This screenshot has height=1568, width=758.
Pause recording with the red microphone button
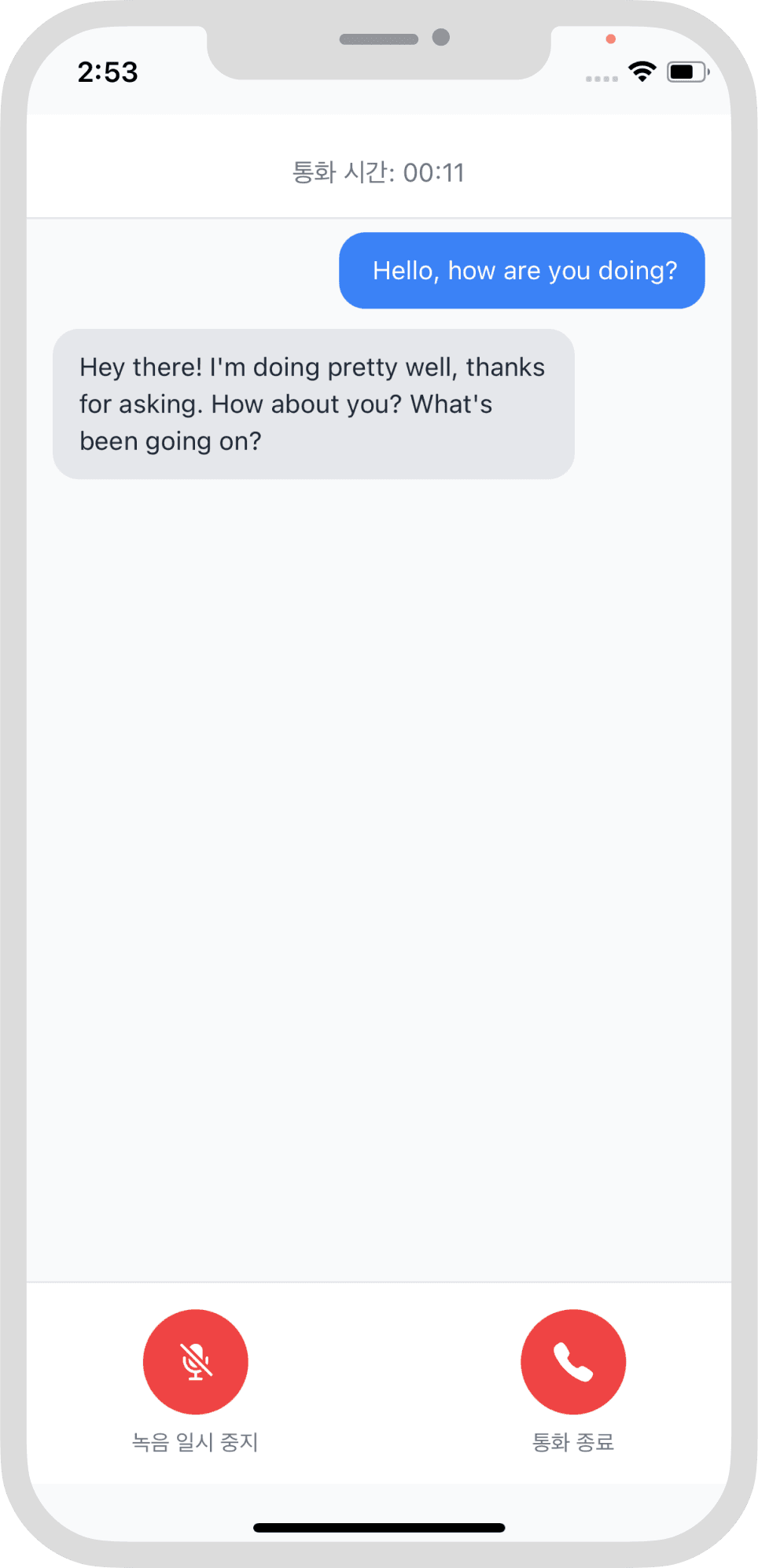click(195, 1361)
